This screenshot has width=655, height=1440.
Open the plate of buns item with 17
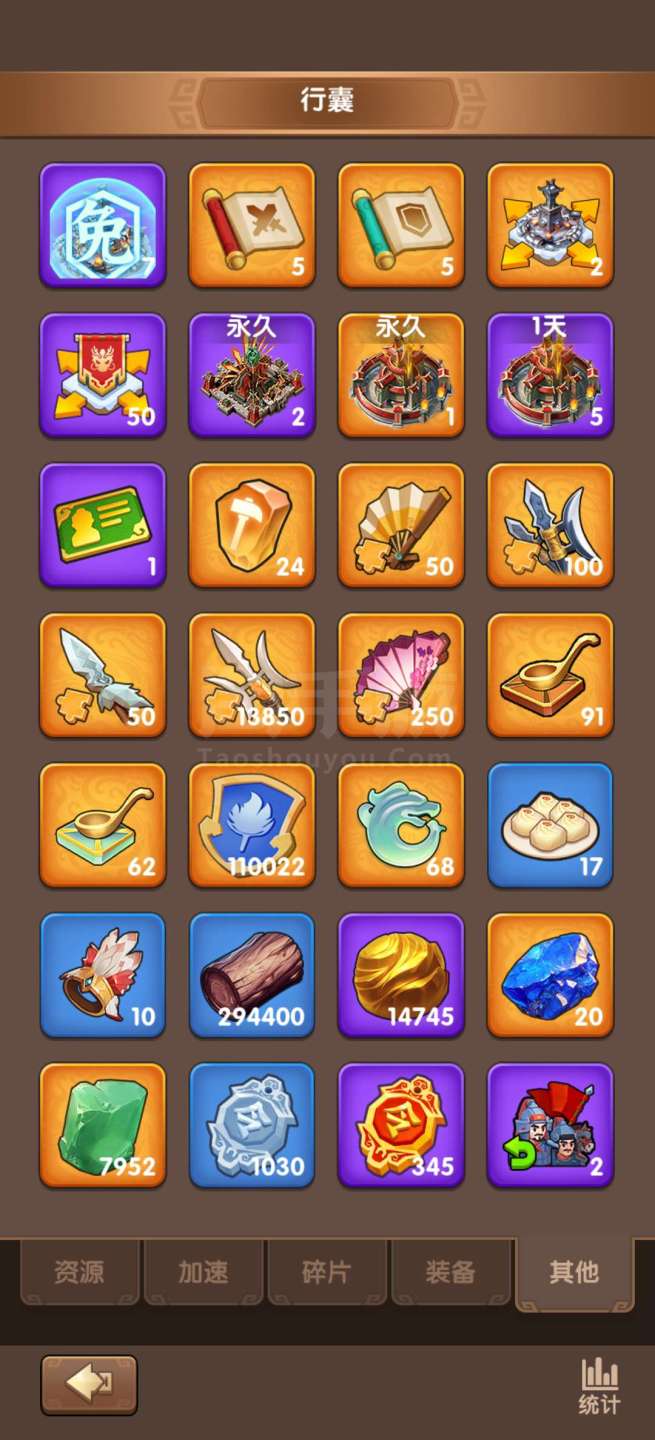[x=550, y=826]
